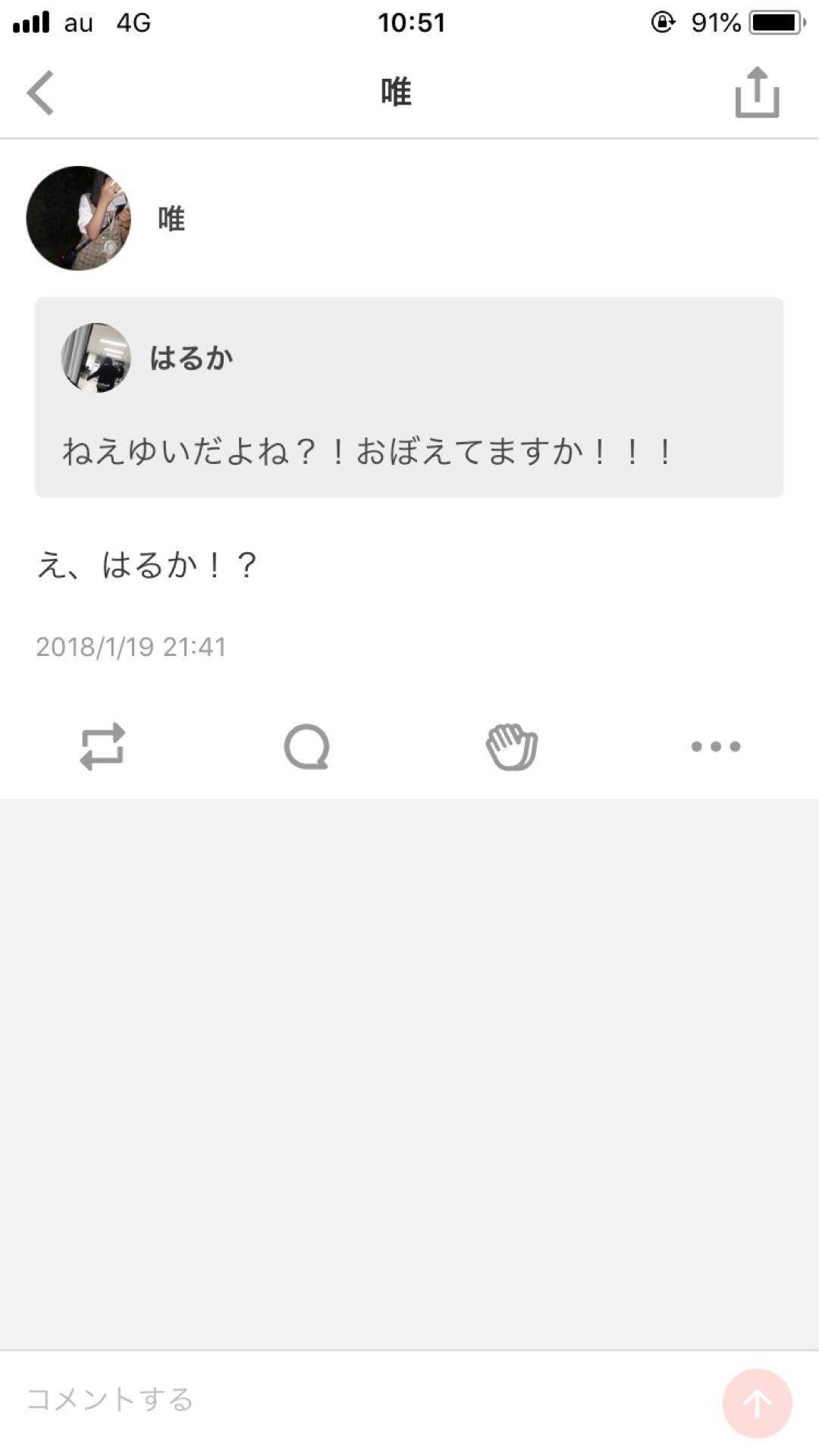Toggle the share panel open

[x=757, y=93]
